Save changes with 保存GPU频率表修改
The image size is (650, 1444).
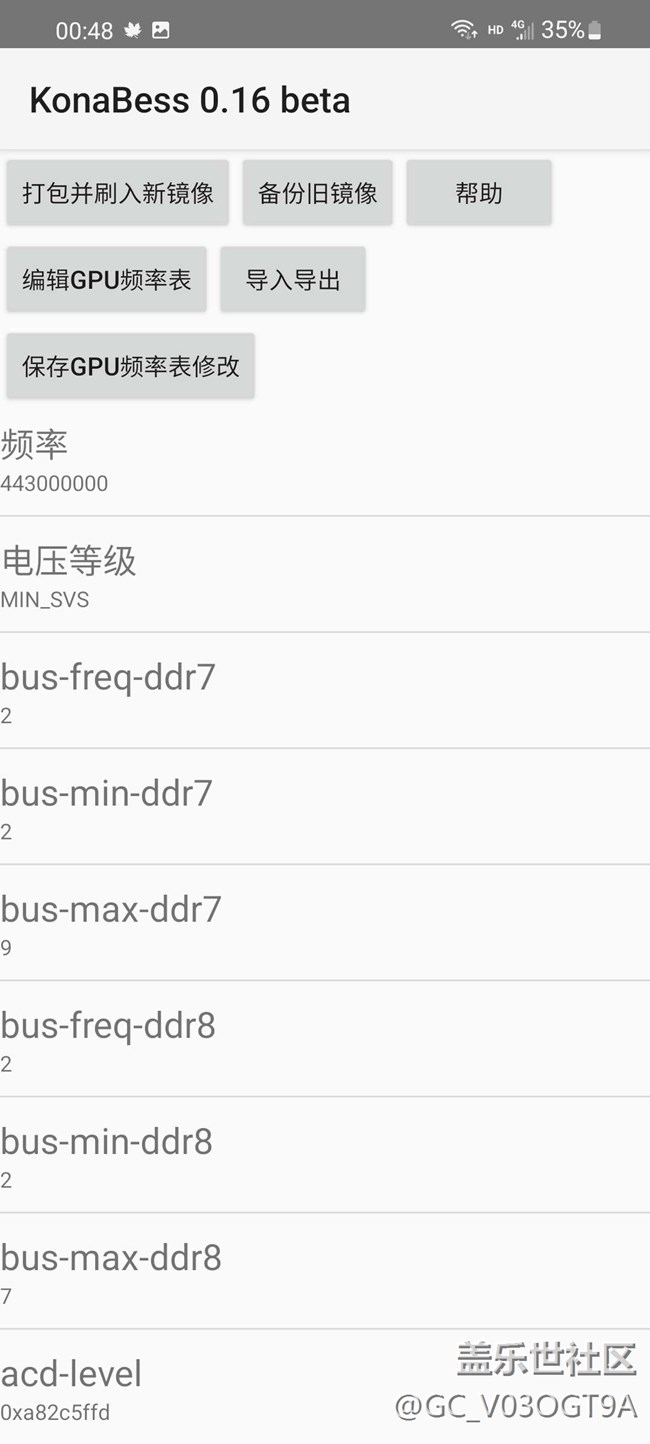[x=131, y=366]
